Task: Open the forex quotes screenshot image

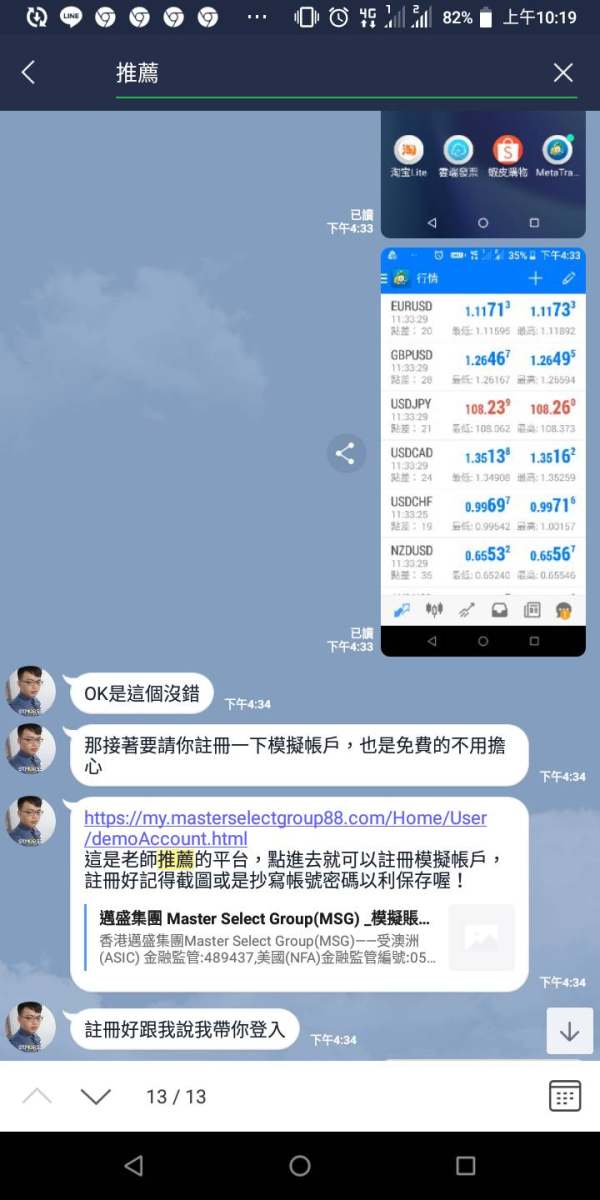Action: pos(483,451)
